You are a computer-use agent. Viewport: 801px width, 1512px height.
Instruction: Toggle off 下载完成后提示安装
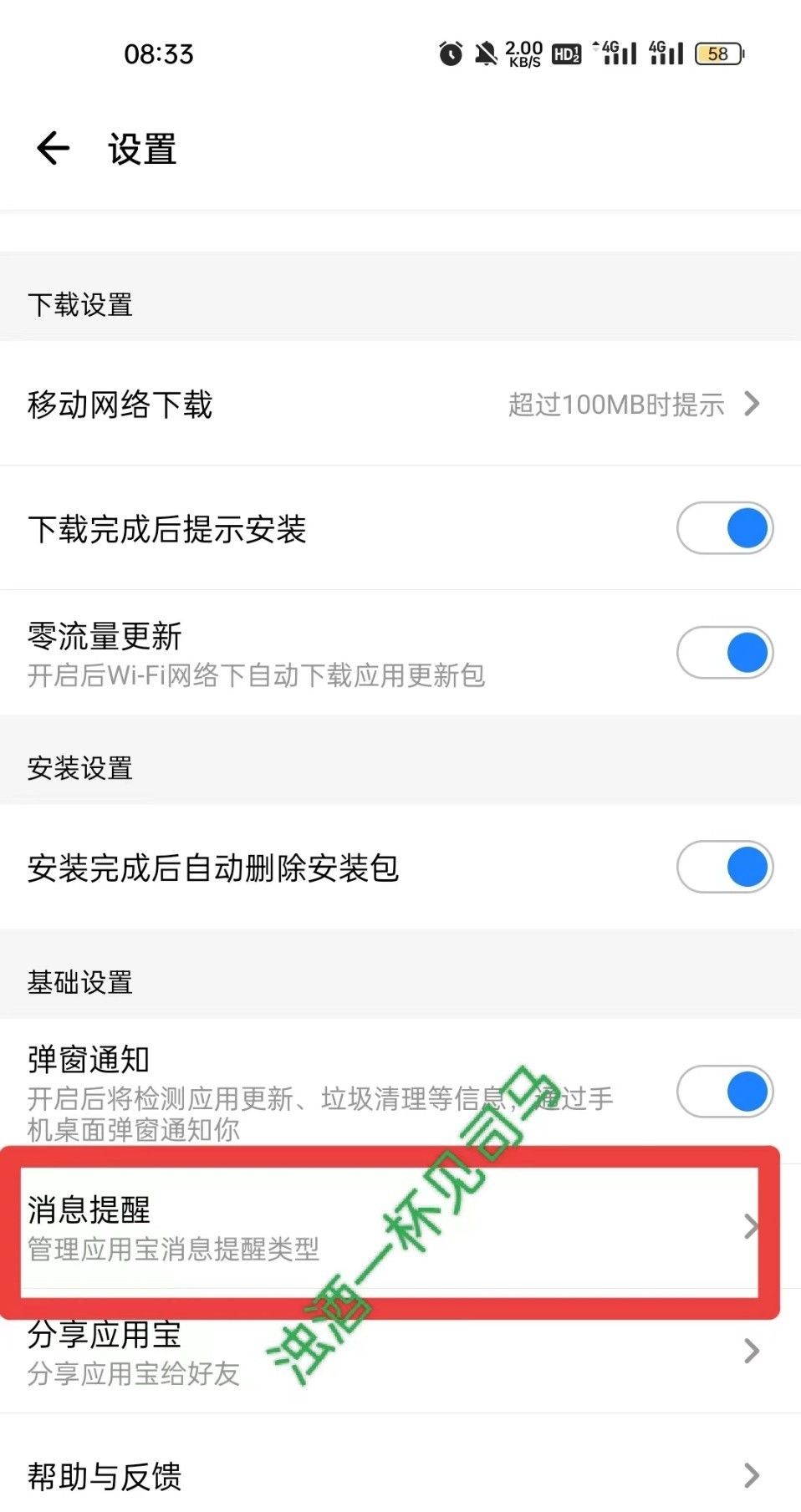724,527
